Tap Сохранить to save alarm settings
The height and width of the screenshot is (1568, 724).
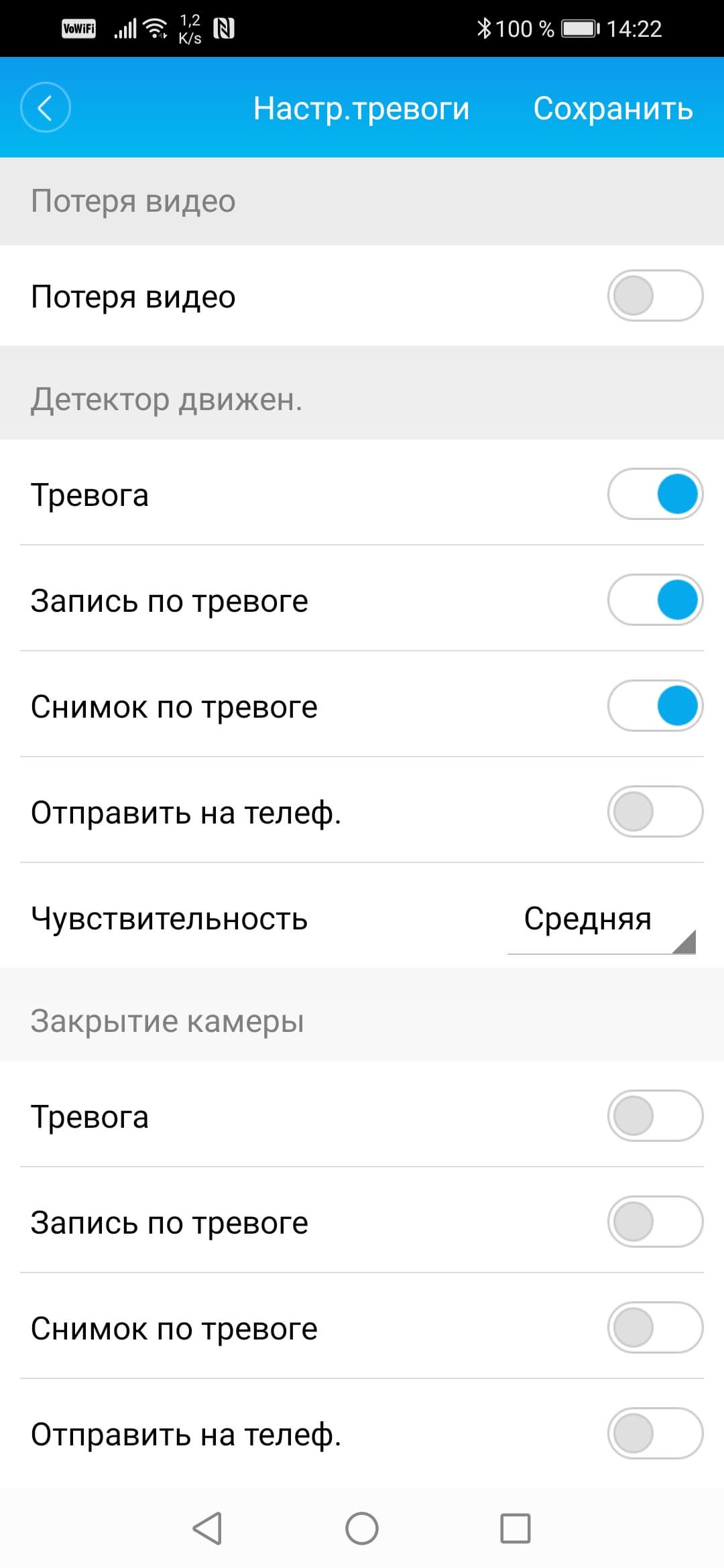pos(613,109)
